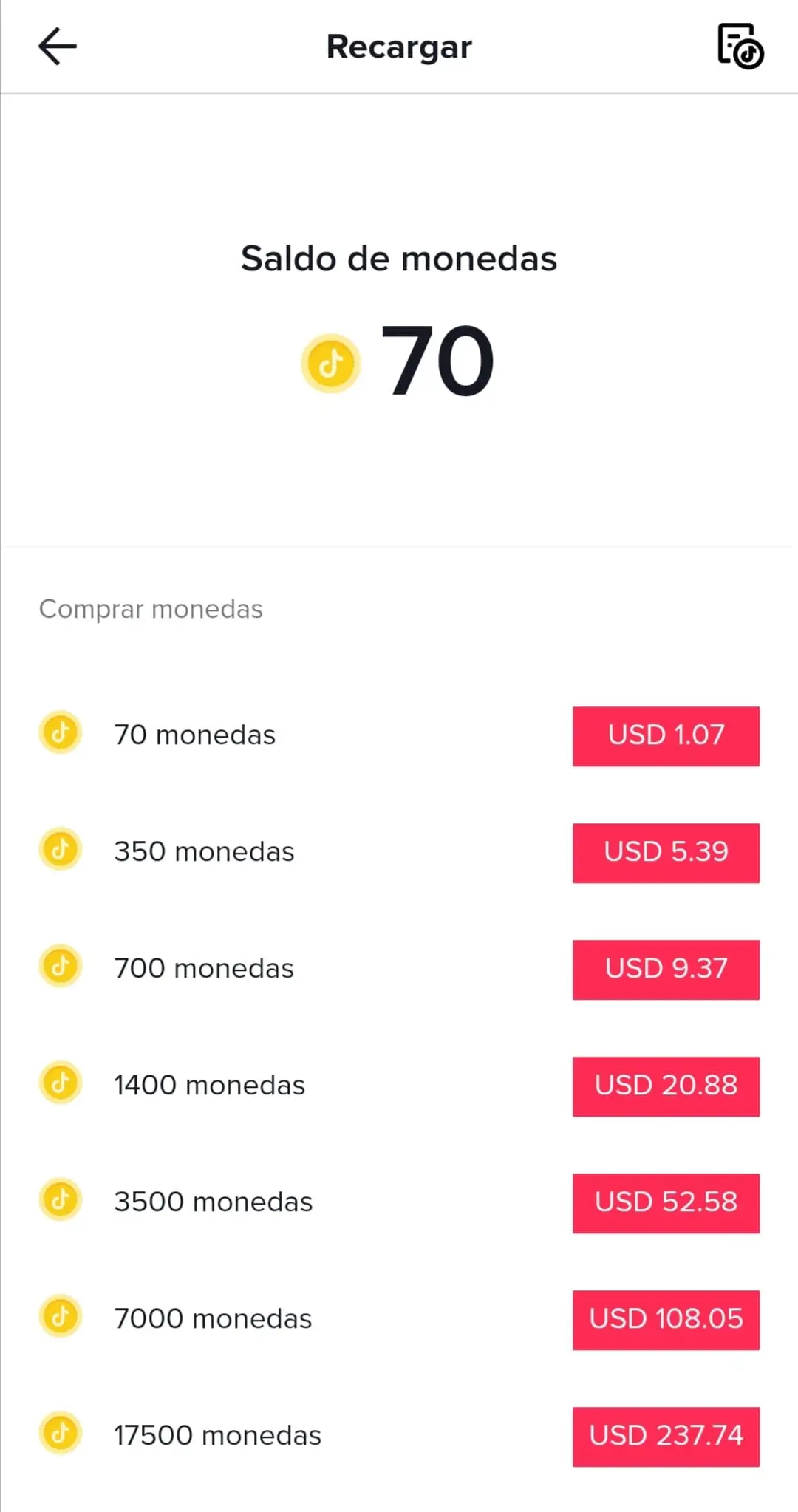798x1512 pixels.
Task: Buy 700 monedas for USD 9.37
Action: 666,969
